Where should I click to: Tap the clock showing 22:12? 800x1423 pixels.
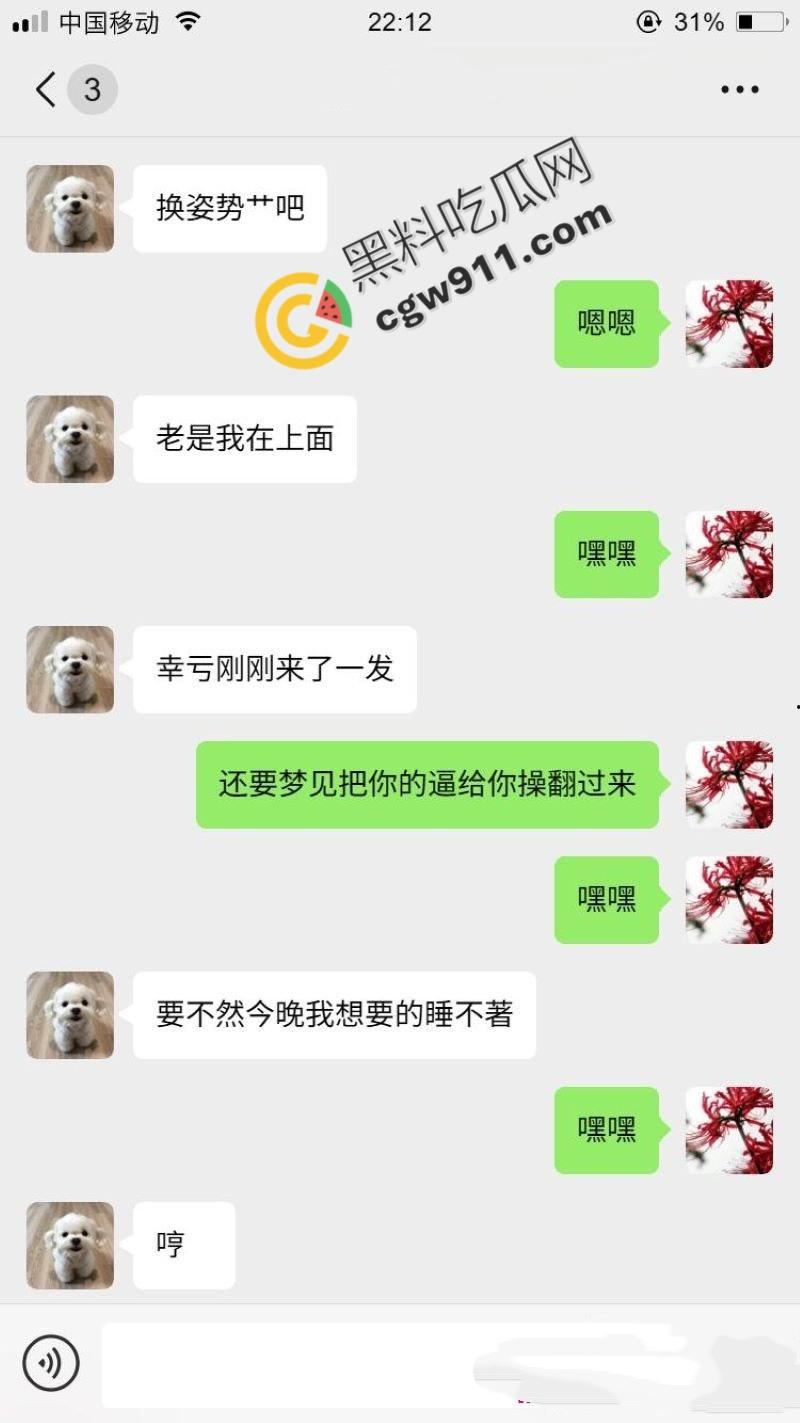coord(400,21)
